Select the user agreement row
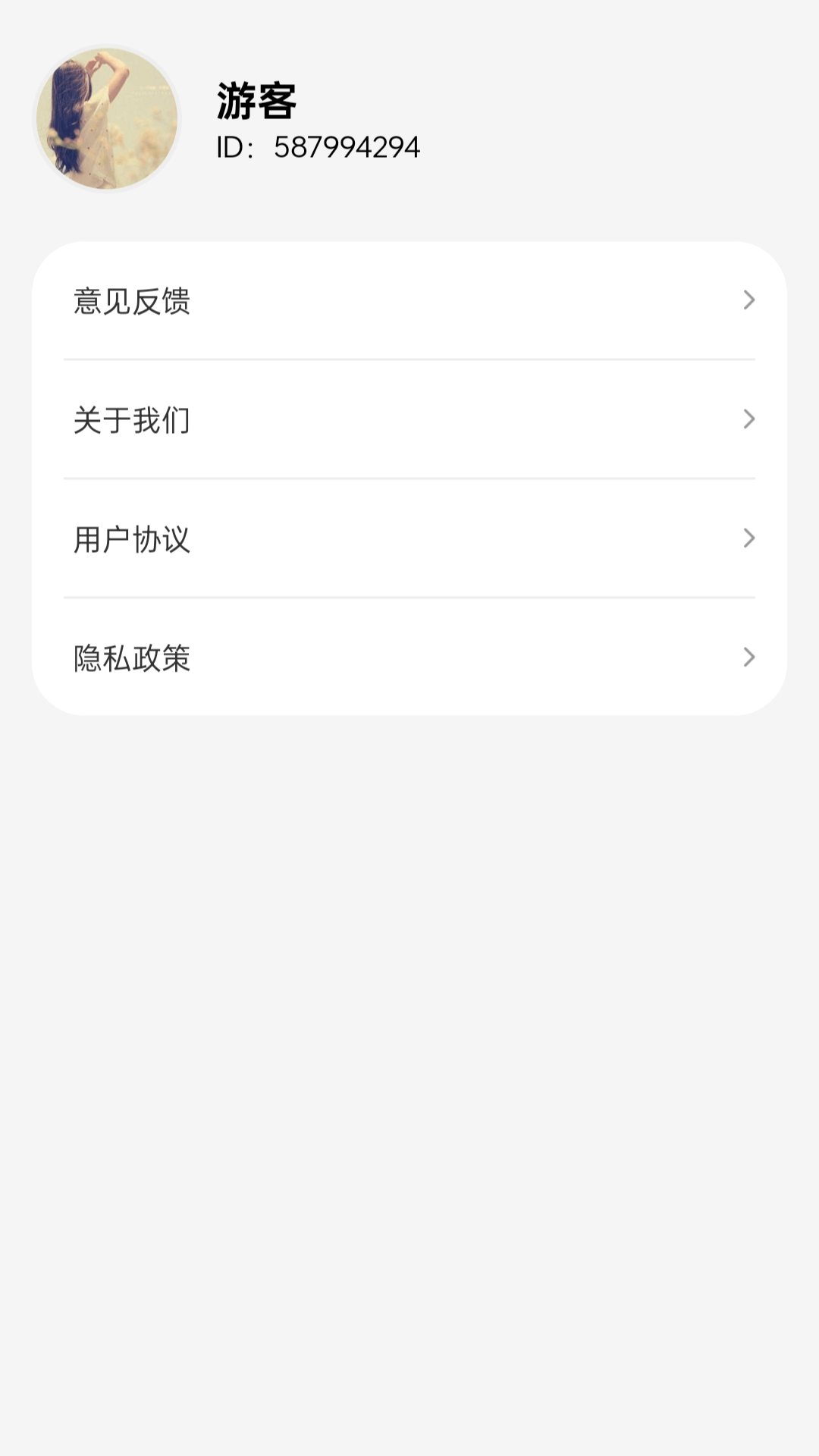The width and height of the screenshot is (819, 1456). [x=409, y=538]
